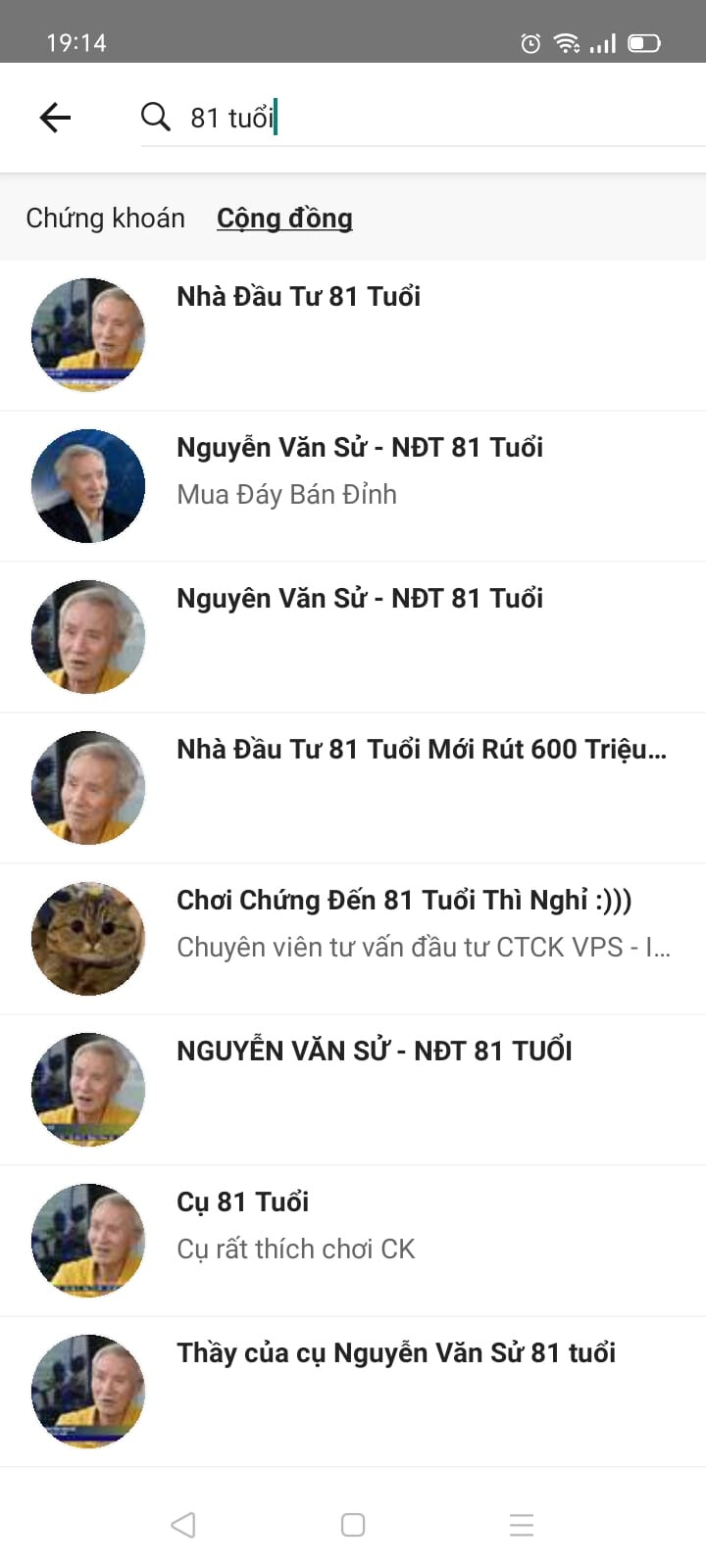Switch to the Chứng khoán tab
Image resolution: width=706 pixels, height=1568 pixels.
105,218
